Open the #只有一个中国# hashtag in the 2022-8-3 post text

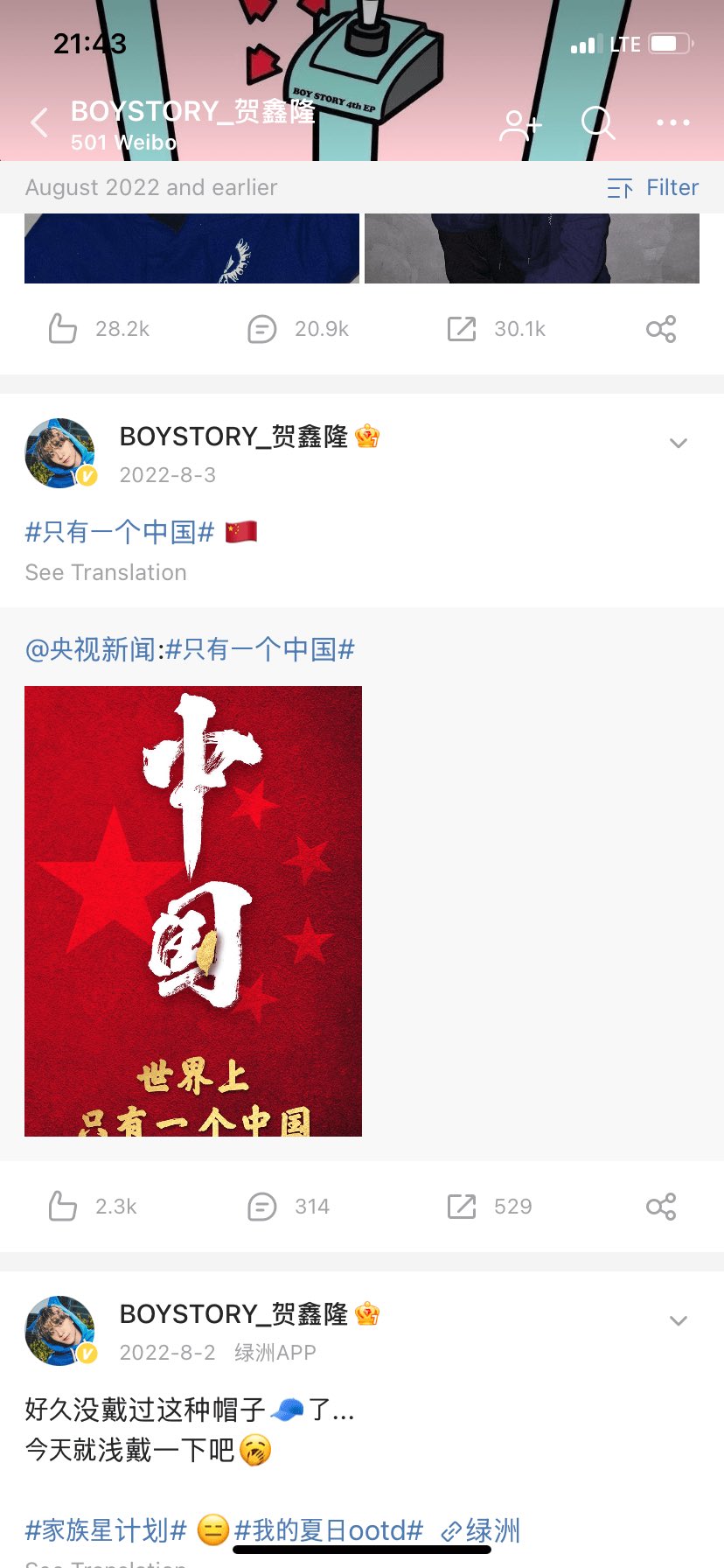click(120, 532)
